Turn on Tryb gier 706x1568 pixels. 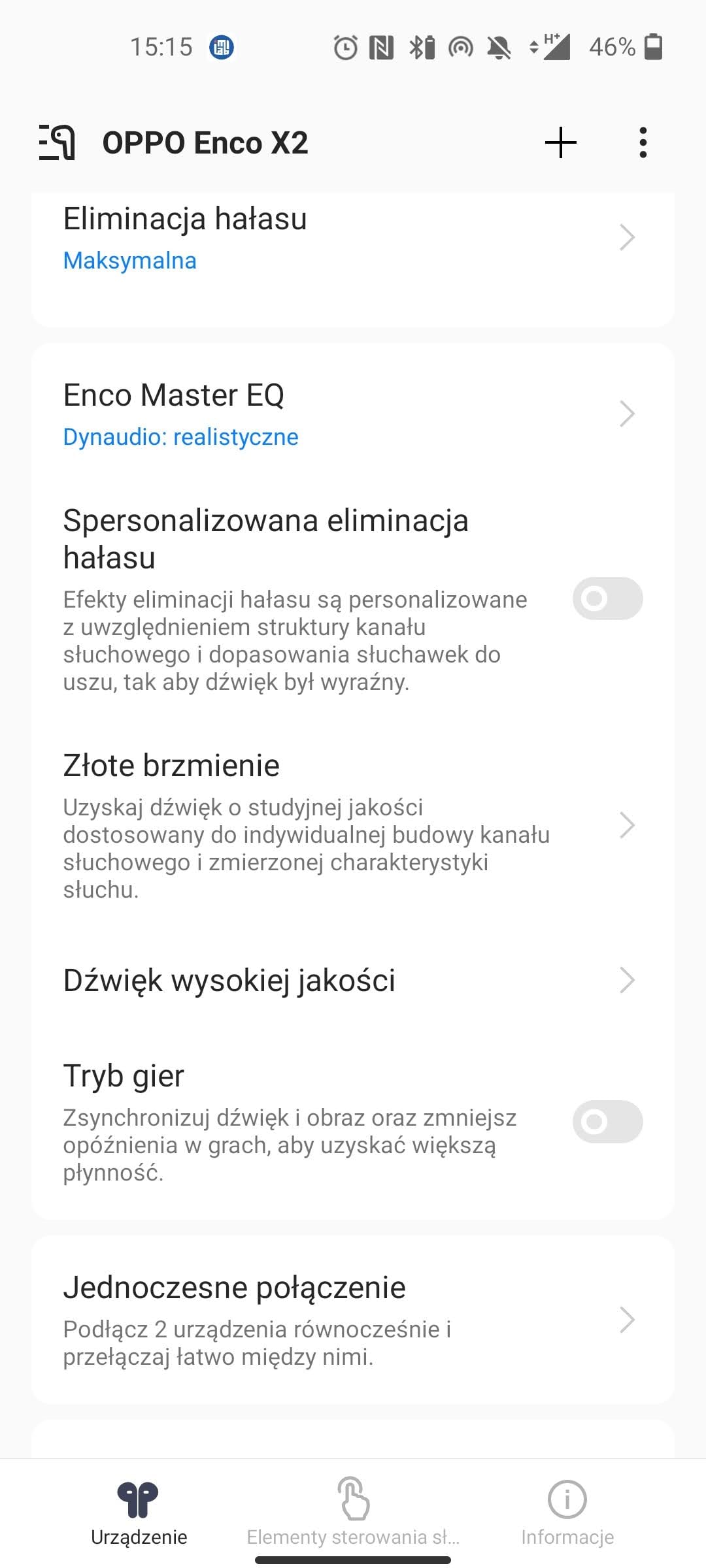tap(607, 1122)
